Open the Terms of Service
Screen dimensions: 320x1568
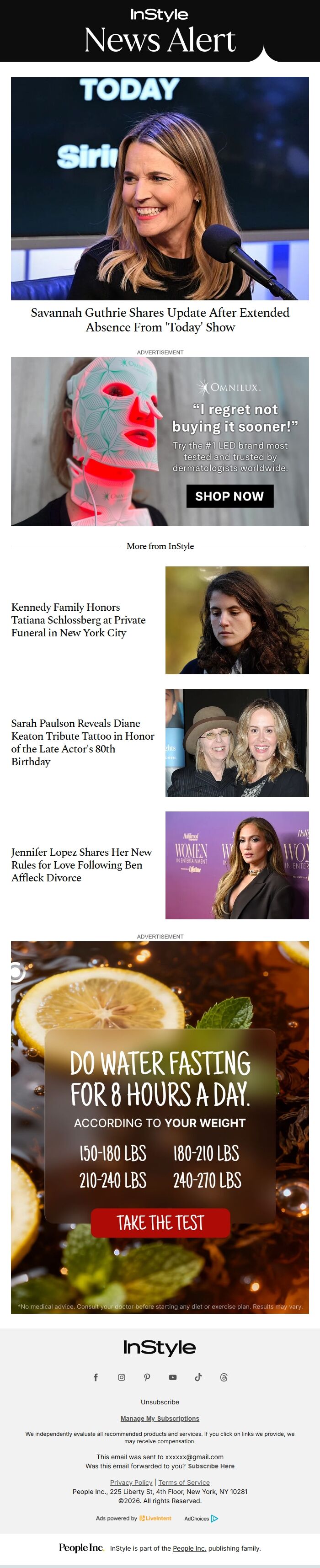tap(184, 1482)
